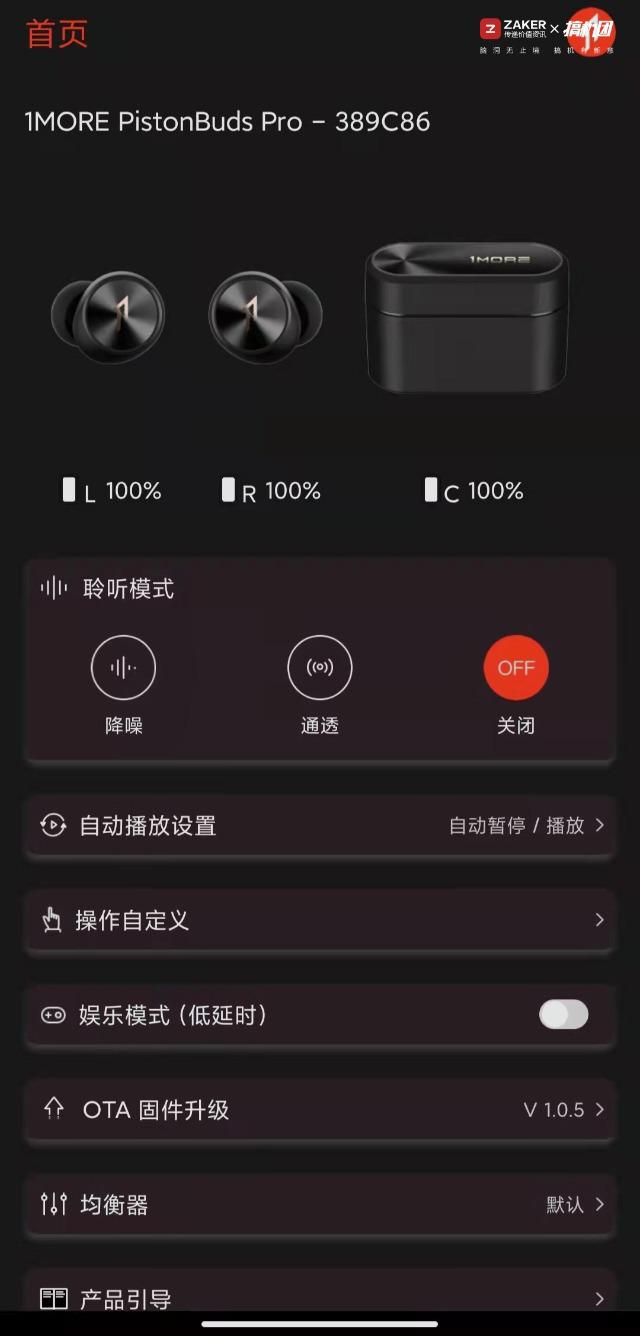Open 产品引导 product guide

320,1298
